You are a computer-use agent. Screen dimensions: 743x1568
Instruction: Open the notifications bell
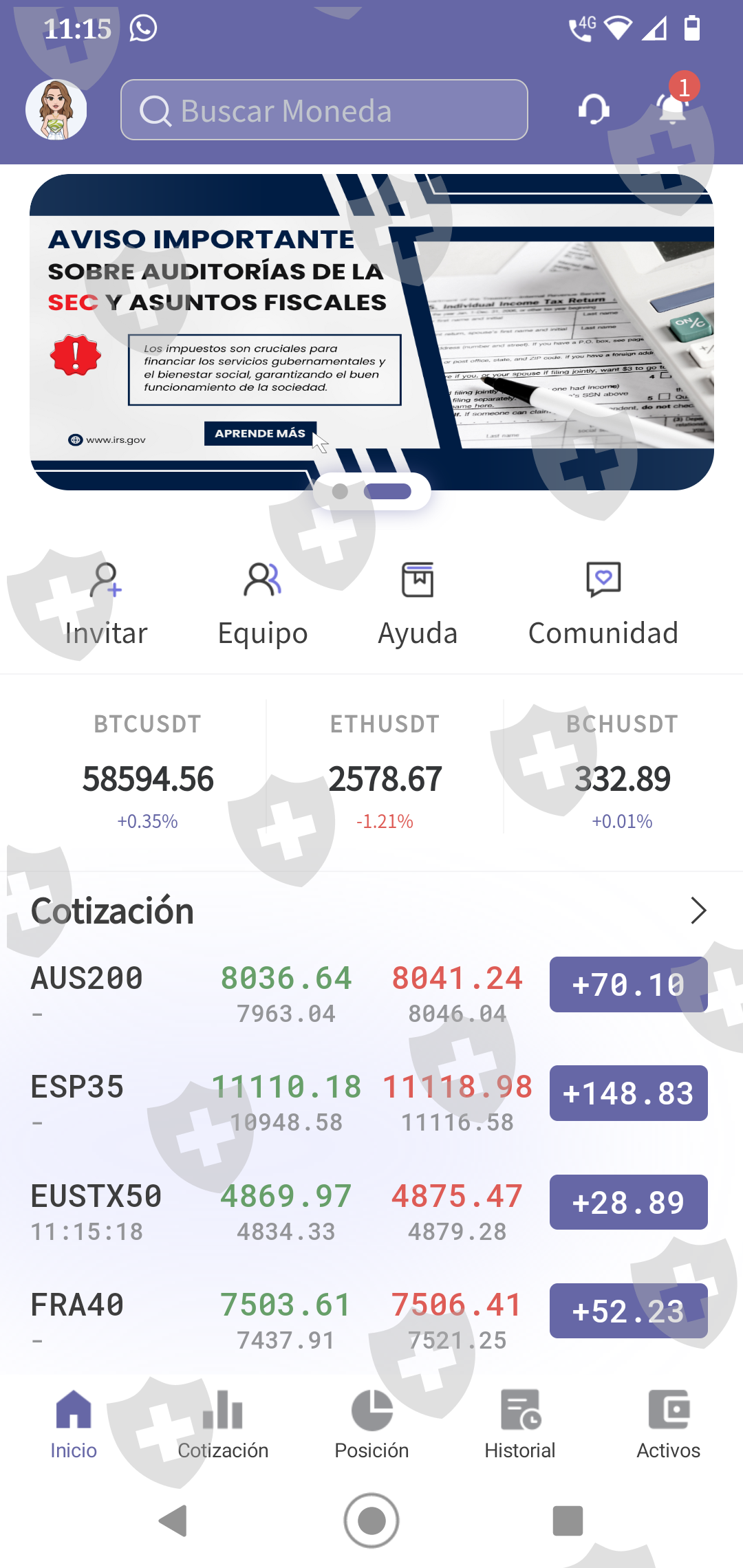(672, 108)
